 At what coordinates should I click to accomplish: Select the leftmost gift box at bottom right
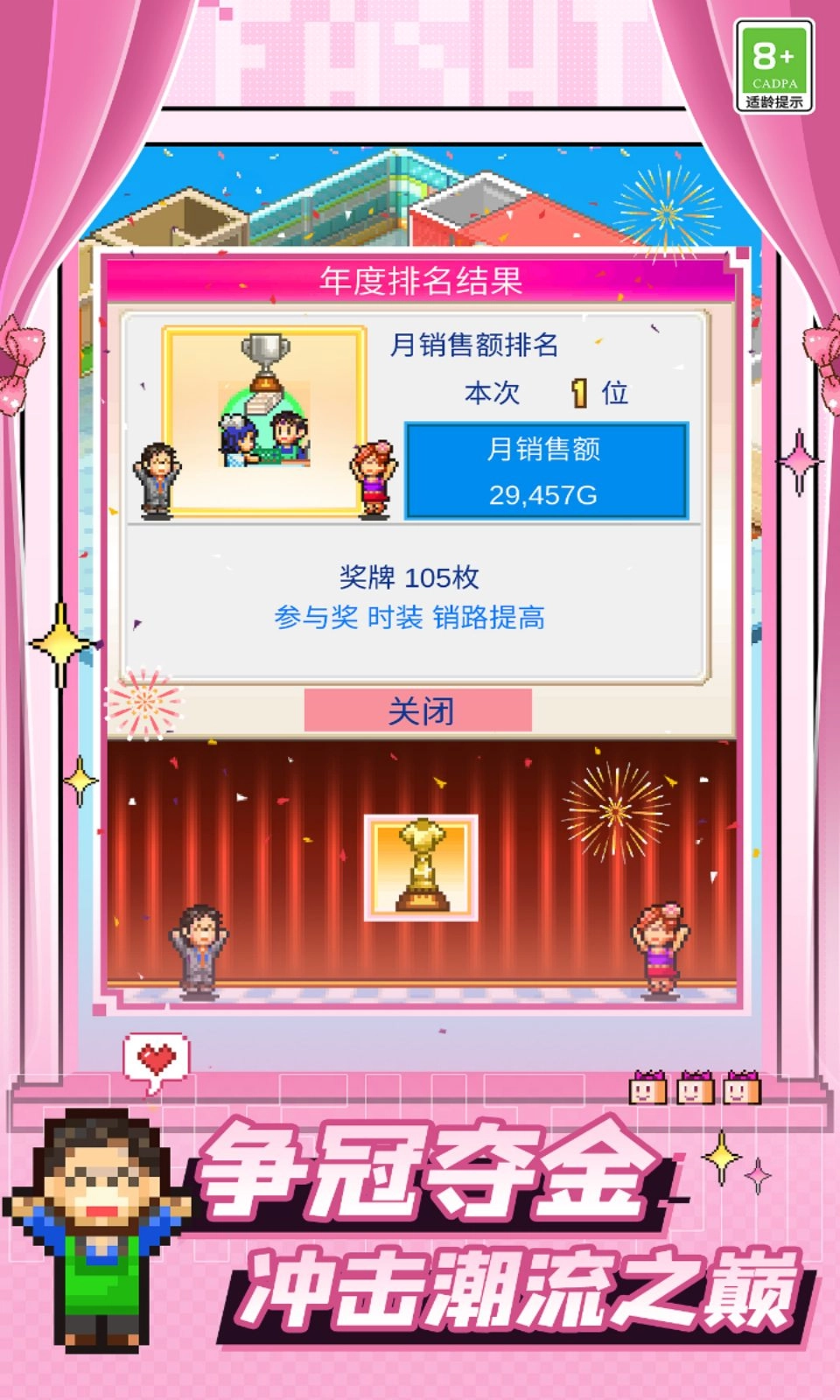pos(648,1089)
